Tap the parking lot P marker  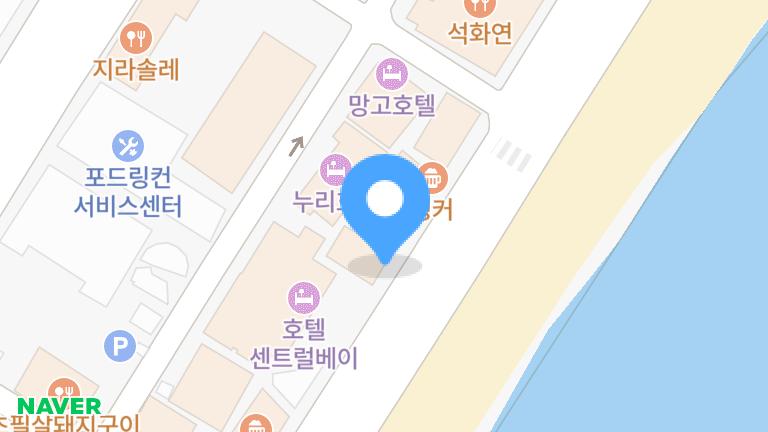pos(120,347)
